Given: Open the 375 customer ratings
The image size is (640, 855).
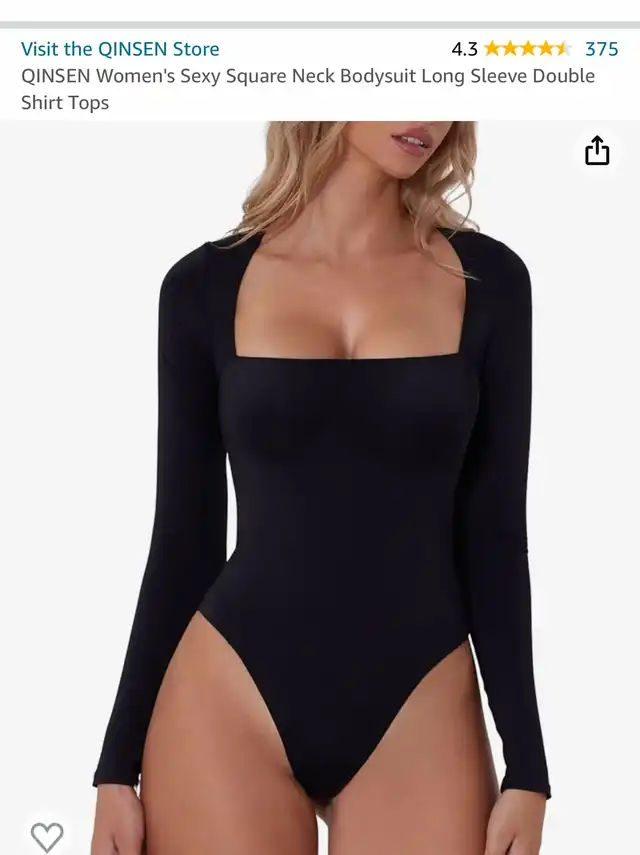Looking at the screenshot, I should 601,49.
